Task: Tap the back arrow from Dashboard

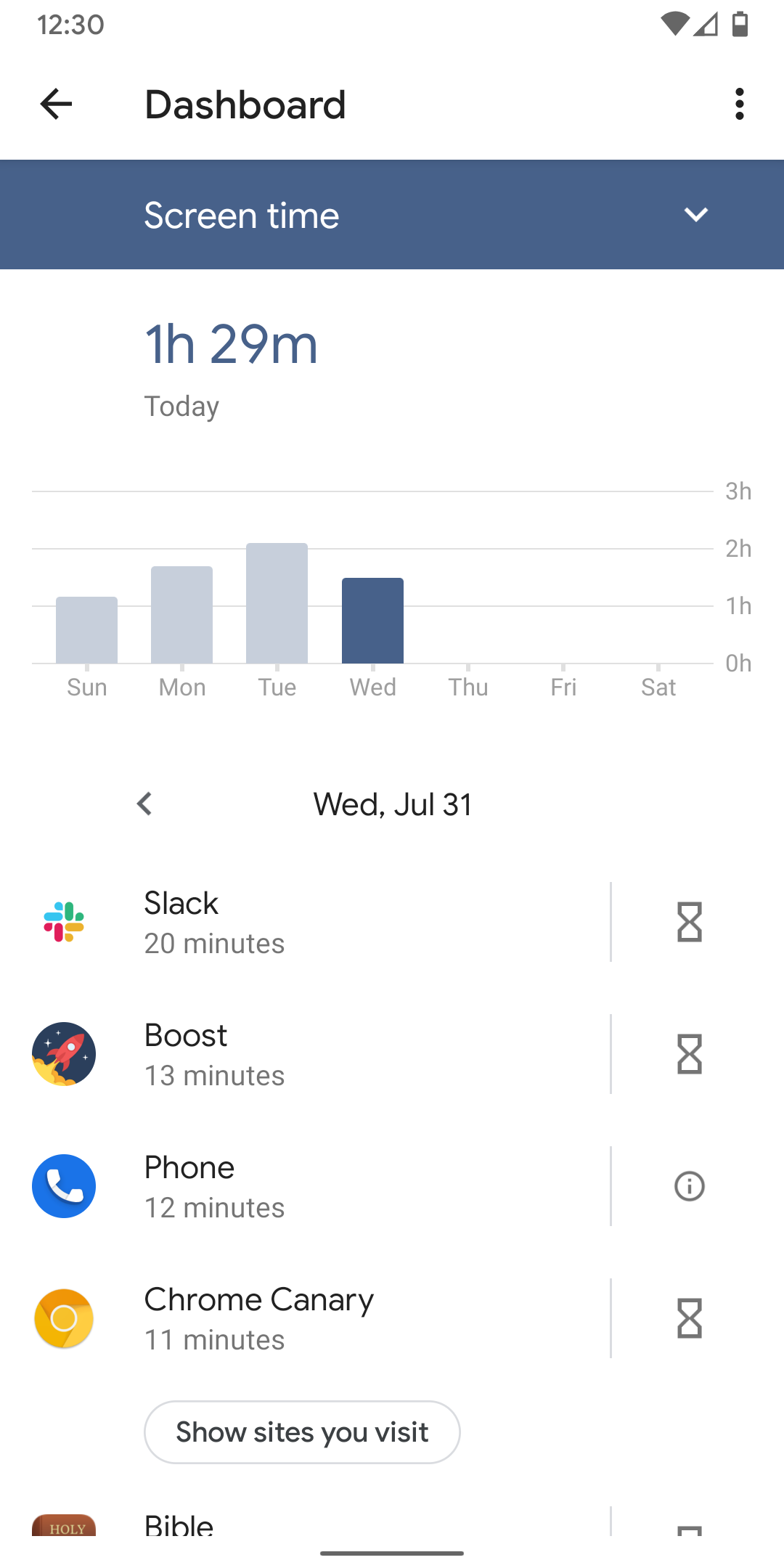Action: click(x=55, y=105)
